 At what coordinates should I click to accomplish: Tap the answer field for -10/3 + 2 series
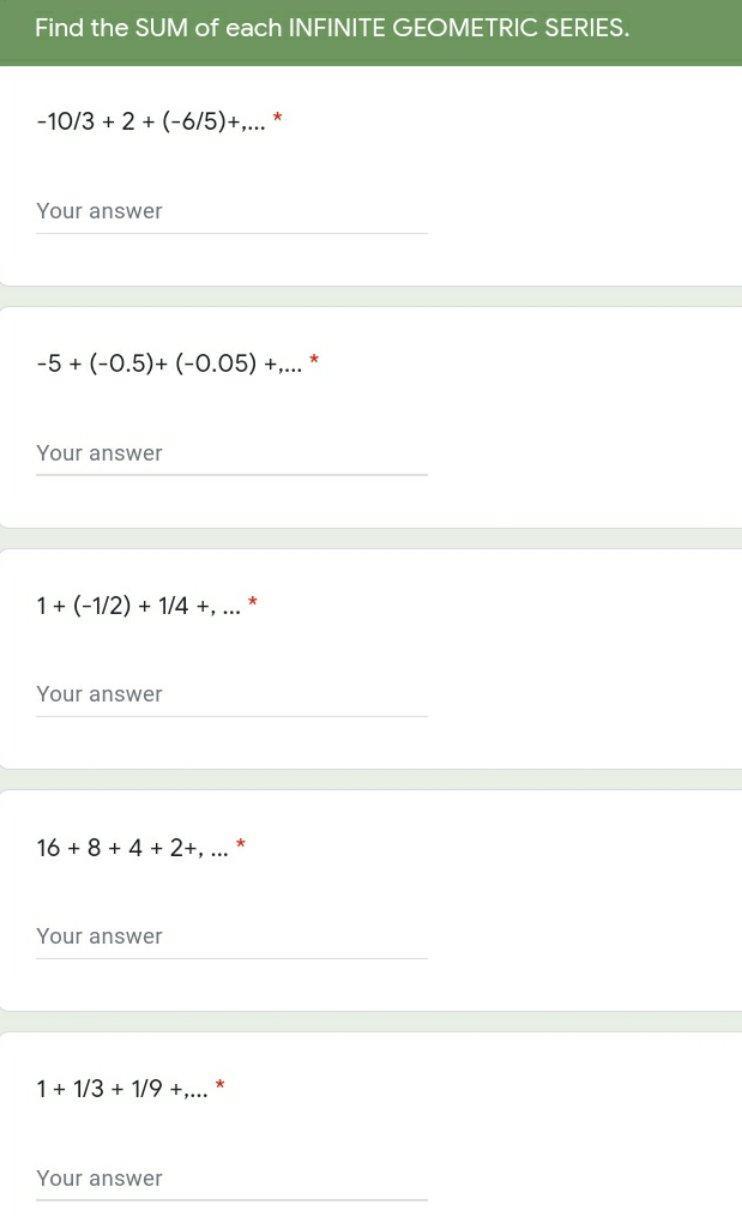[x=231, y=212]
